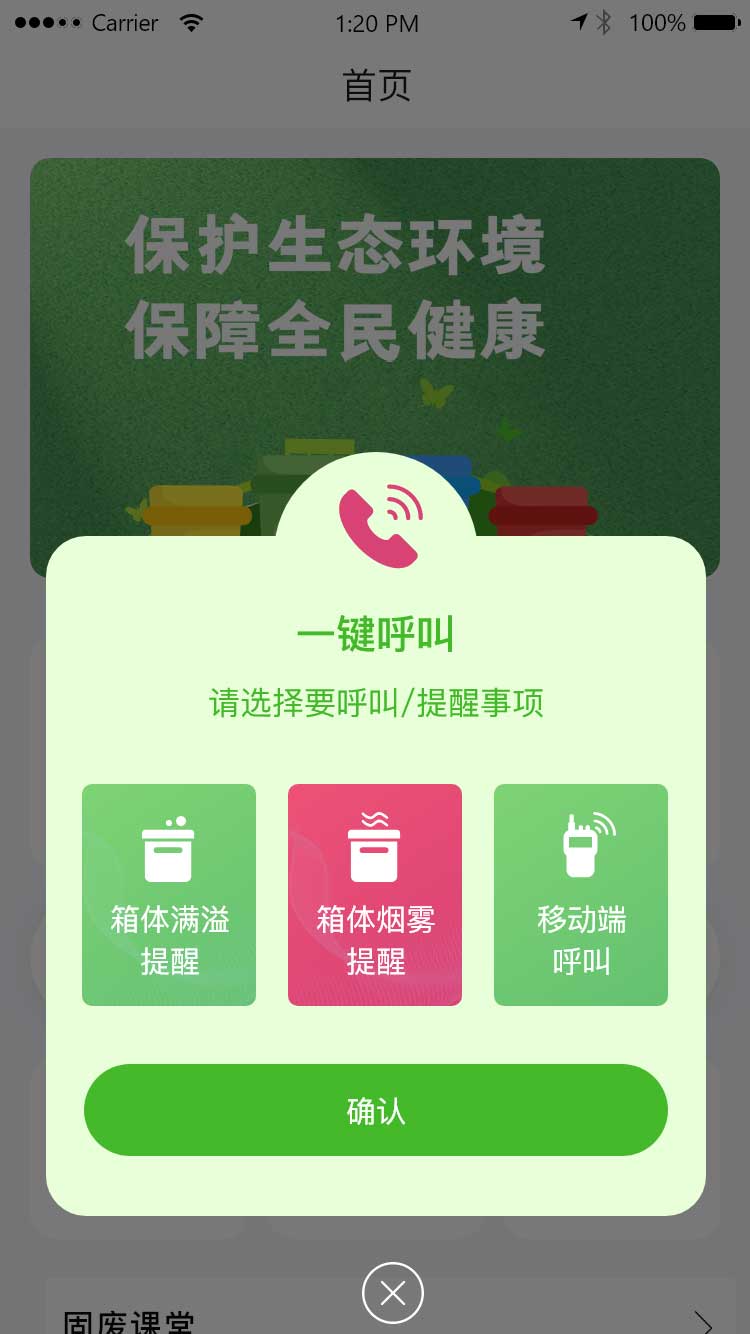Close the 一键呼叫 dialog
Viewport: 750px width, 1334px height.
[393, 1293]
